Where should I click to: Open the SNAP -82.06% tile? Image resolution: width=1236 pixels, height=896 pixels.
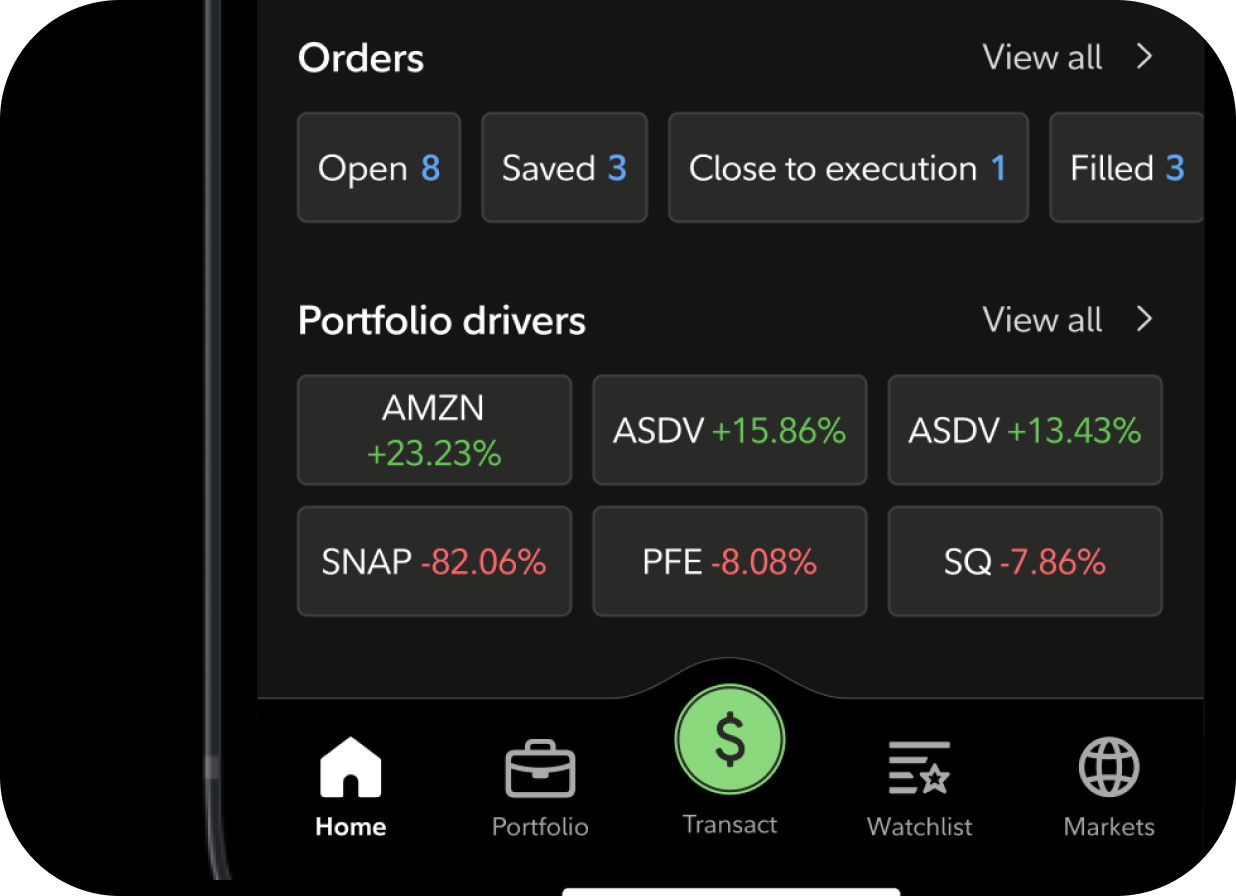(x=434, y=561)
